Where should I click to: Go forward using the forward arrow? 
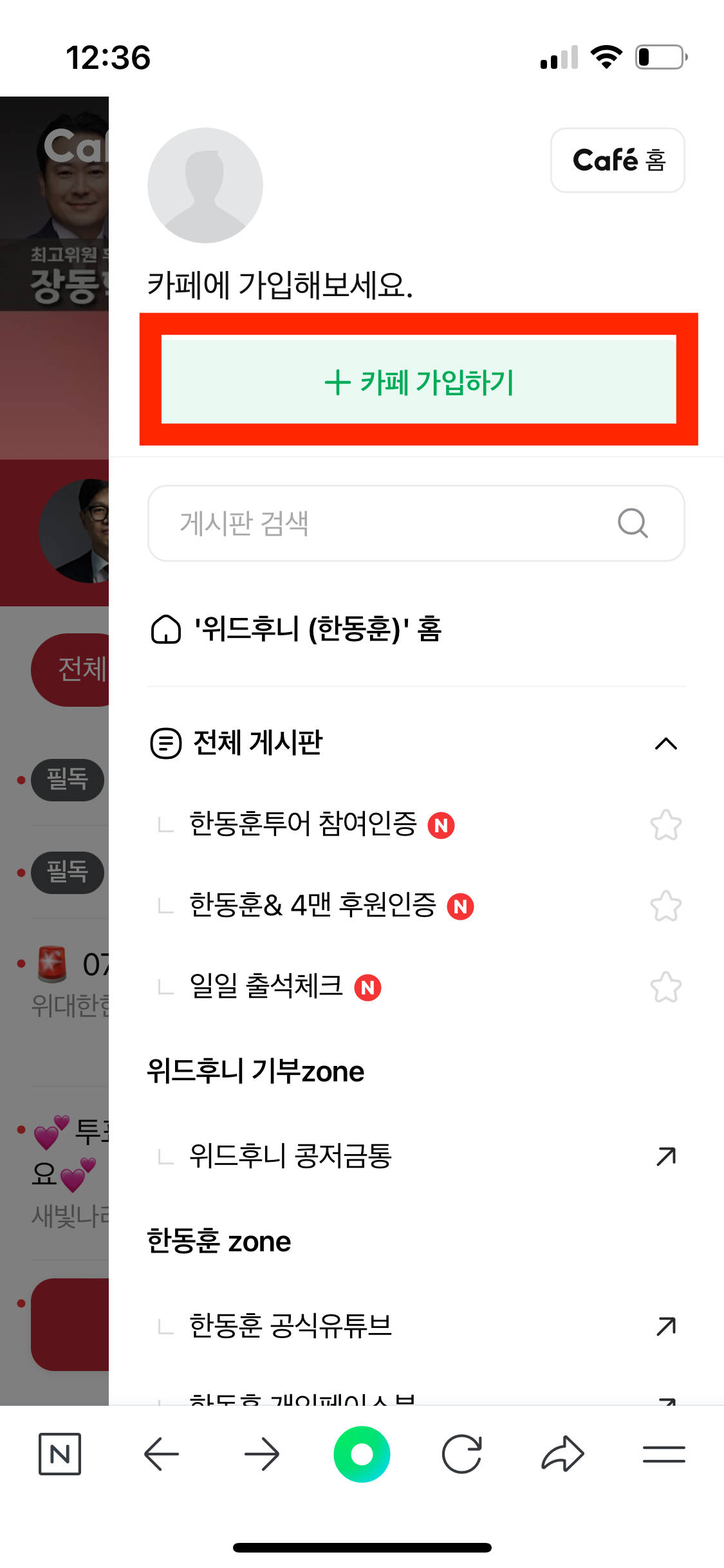(262, 1453)
